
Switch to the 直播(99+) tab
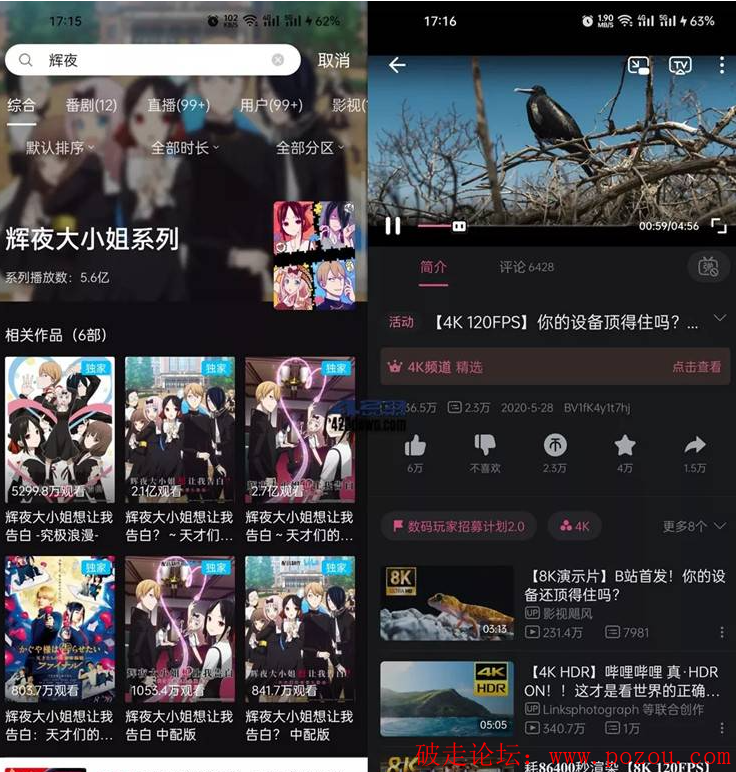(178, 105)
